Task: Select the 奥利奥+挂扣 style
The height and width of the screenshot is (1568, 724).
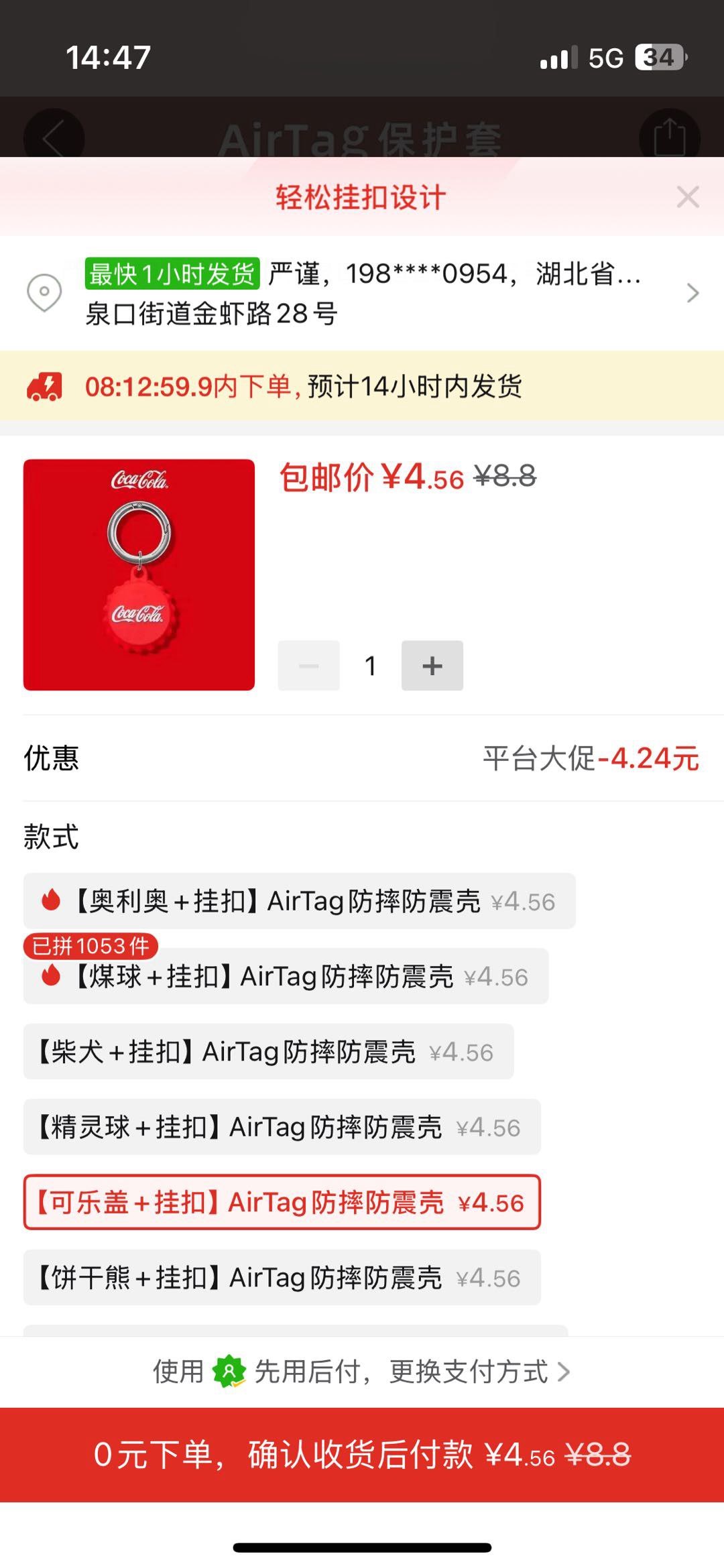Action: pyautogui.click(x=300, y=901)
